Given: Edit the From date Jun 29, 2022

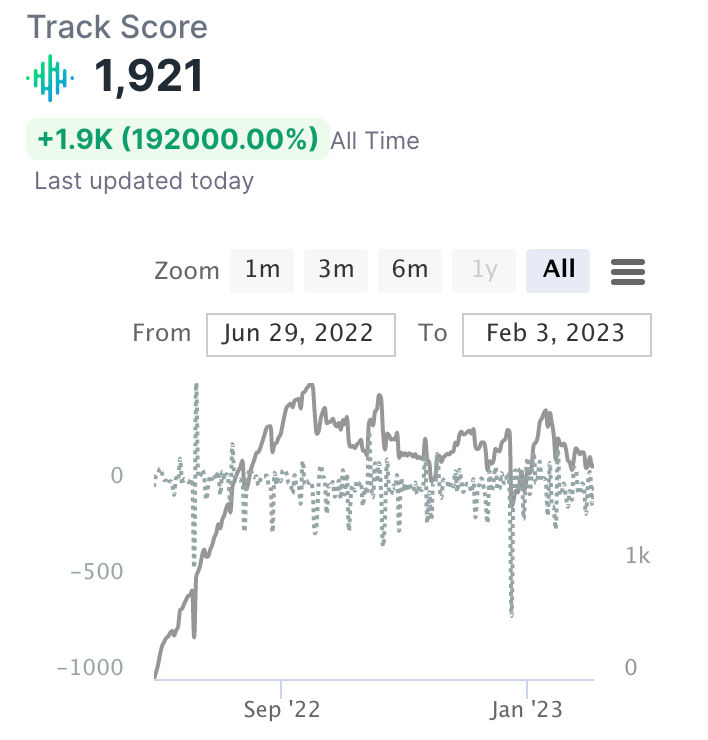Looking at the screenshot, I should click(301, 334).
